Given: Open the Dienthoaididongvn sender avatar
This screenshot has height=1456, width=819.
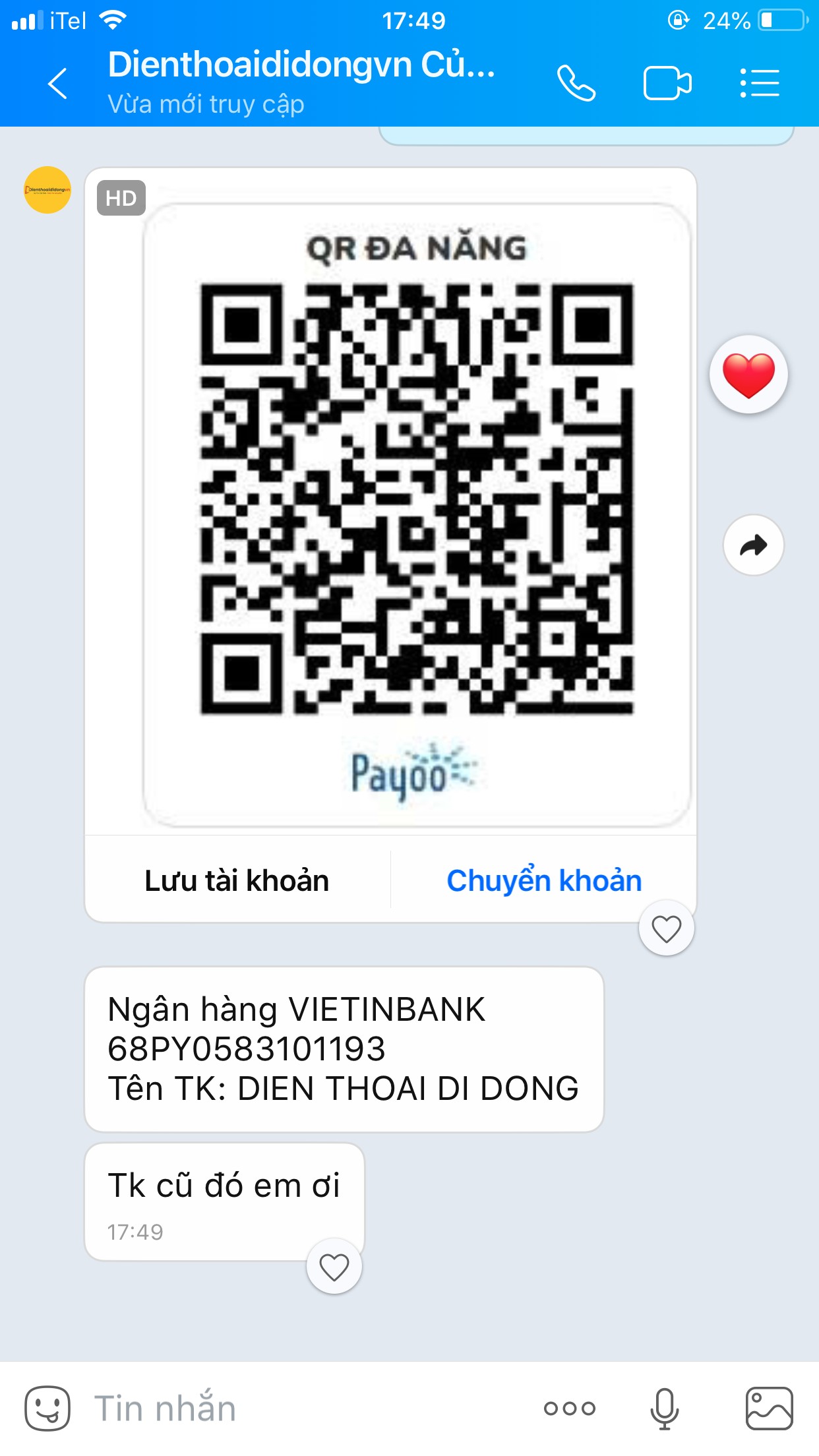Looking at the screenshot, I should coord(47,190).
